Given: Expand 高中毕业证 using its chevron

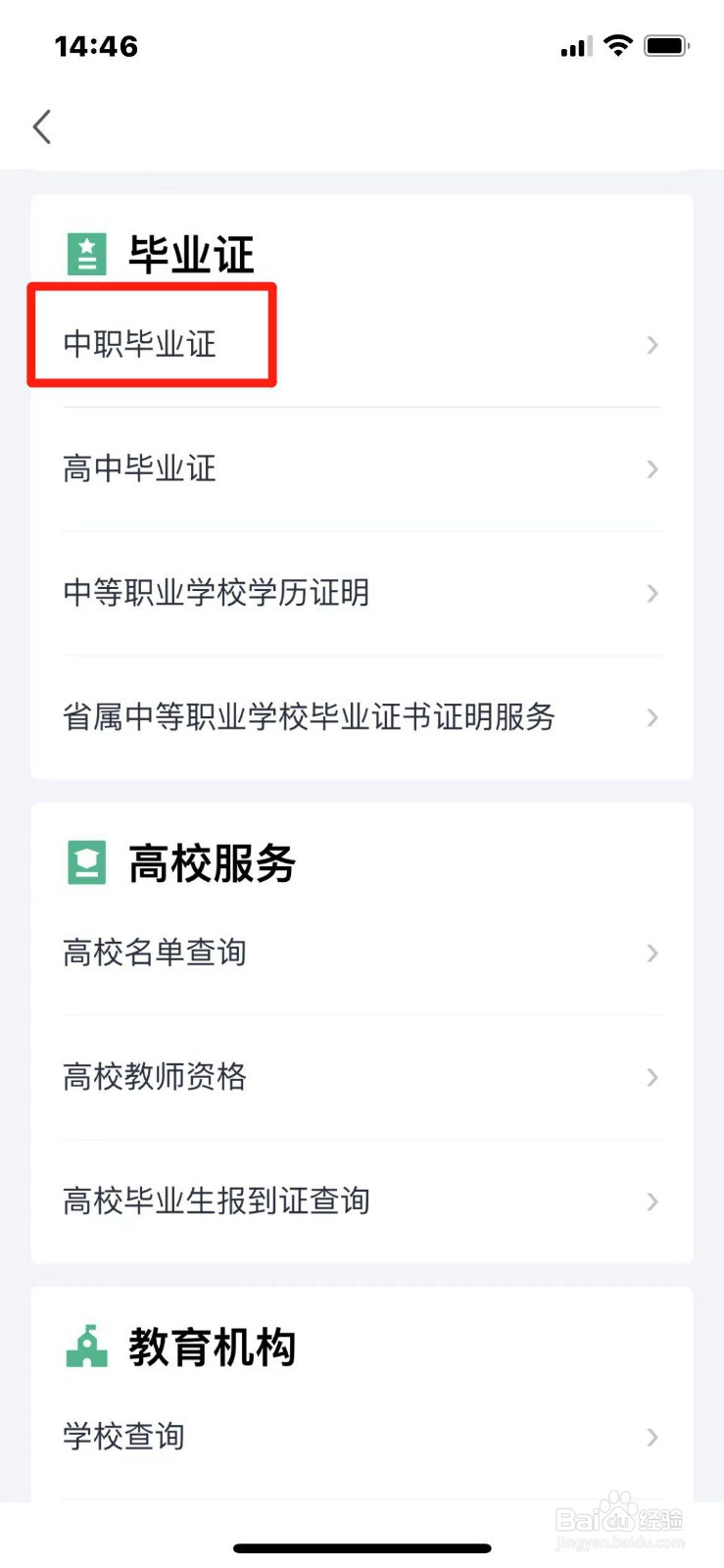Looking at the screenshot, I should (x=652, y=469).
